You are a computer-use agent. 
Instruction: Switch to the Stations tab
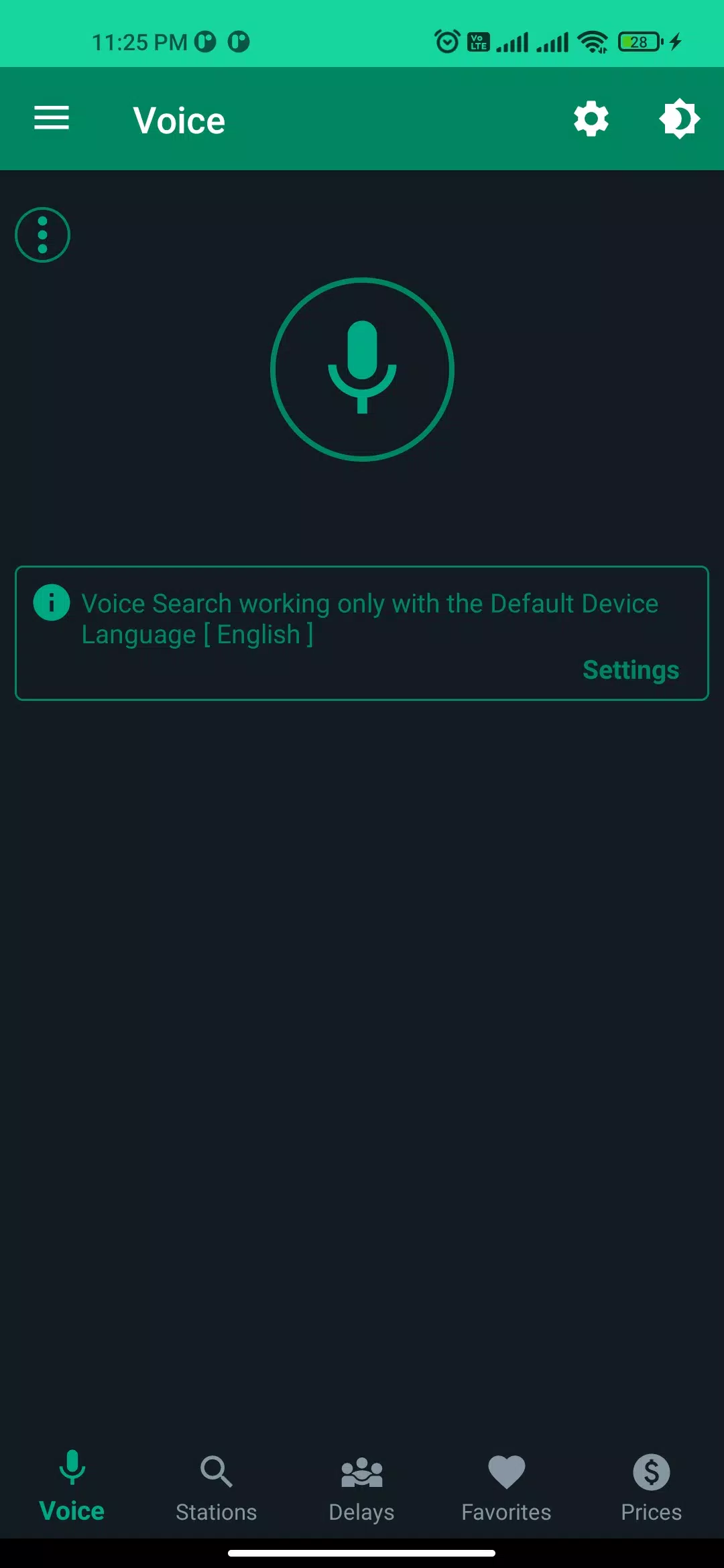pos(216,1486)
